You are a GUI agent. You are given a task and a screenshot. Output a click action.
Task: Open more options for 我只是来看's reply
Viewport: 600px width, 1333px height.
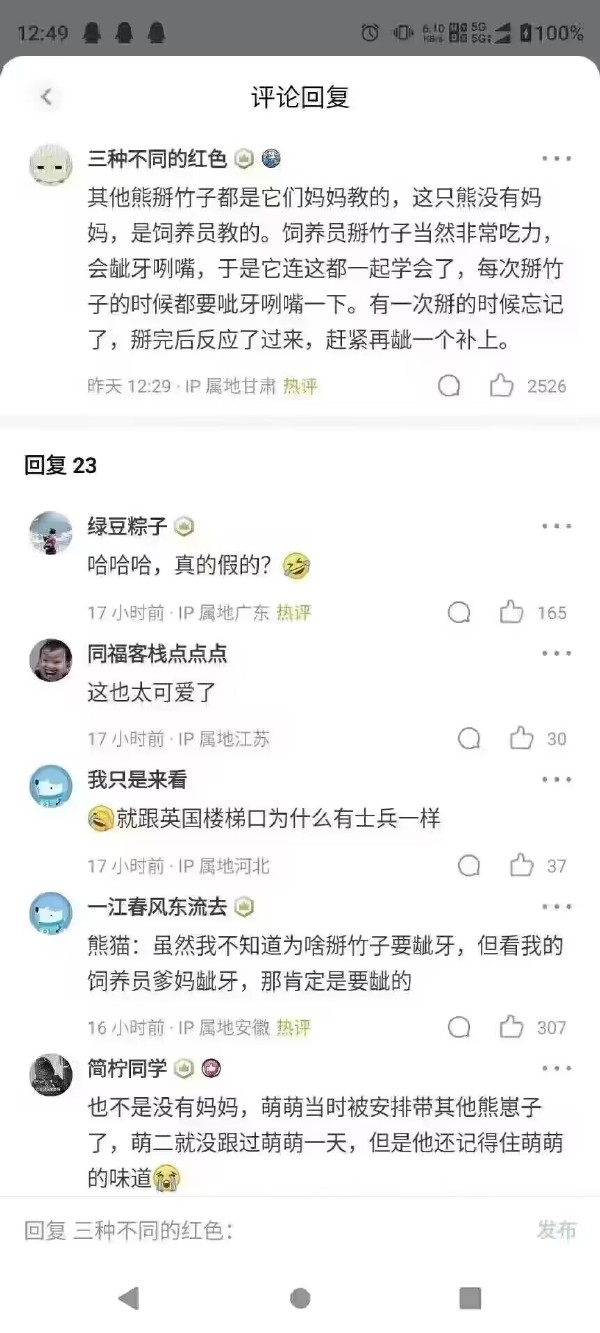click(x=556, y=780)
